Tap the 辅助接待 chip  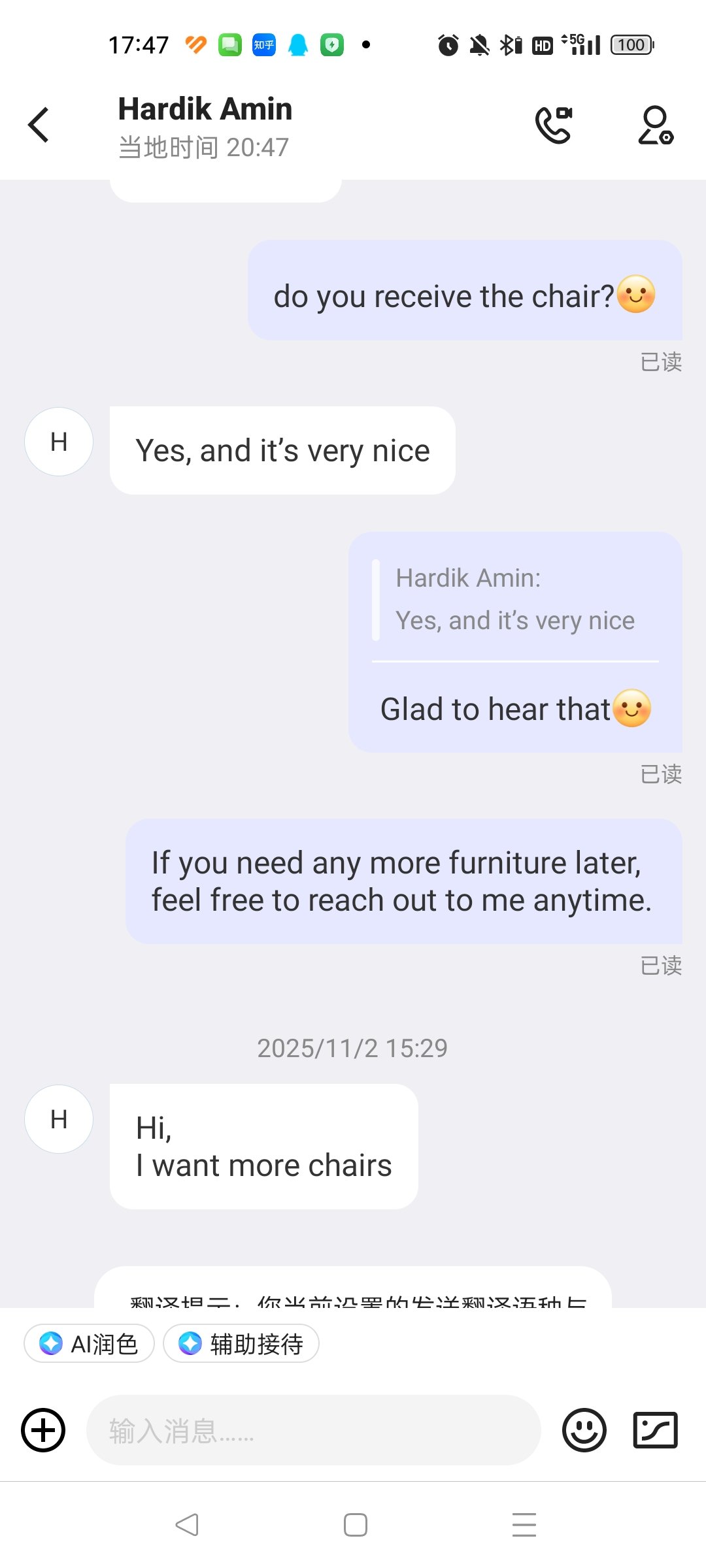pos(241,1344)
